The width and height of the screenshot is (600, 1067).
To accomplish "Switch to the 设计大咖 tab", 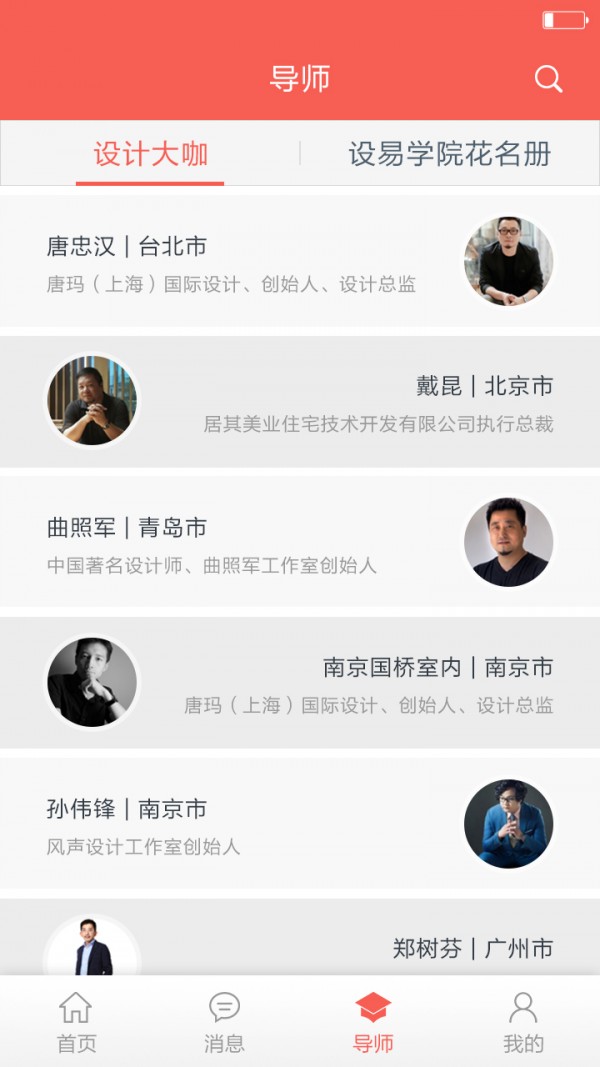I will (150, 154).
